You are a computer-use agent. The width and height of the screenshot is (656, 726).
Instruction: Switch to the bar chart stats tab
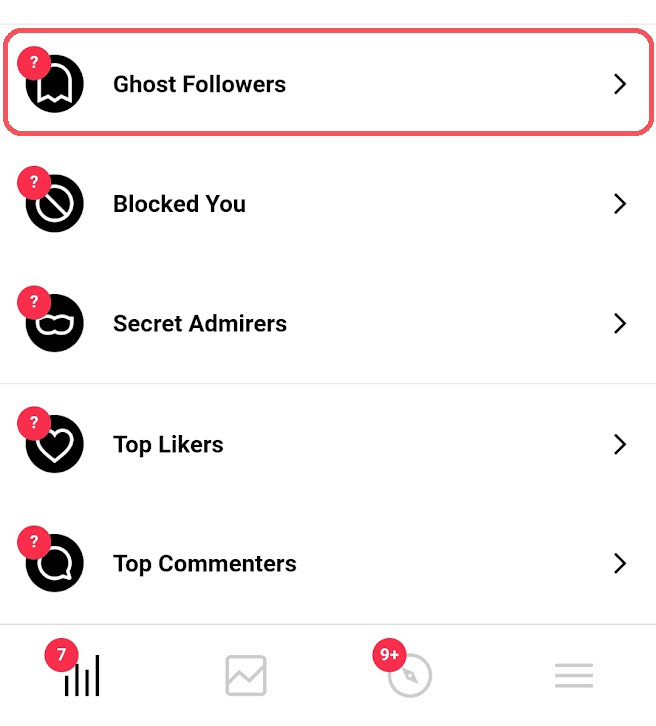point(81,677)
